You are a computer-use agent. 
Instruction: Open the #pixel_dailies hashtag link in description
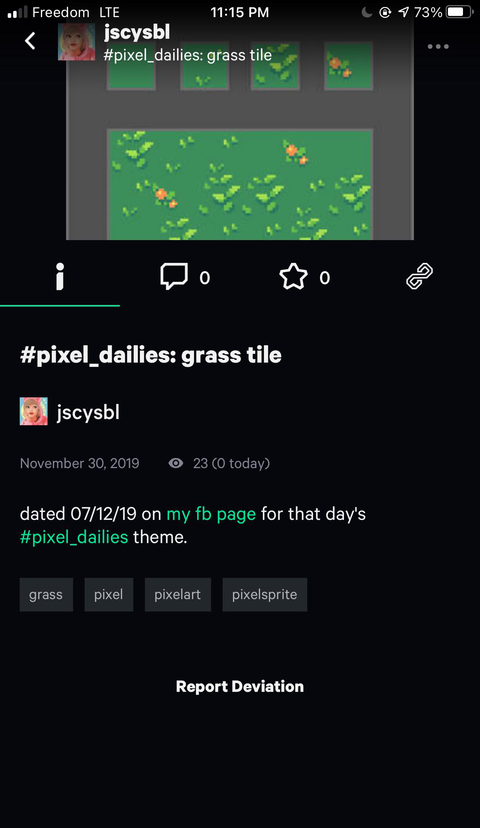point(74,537)
